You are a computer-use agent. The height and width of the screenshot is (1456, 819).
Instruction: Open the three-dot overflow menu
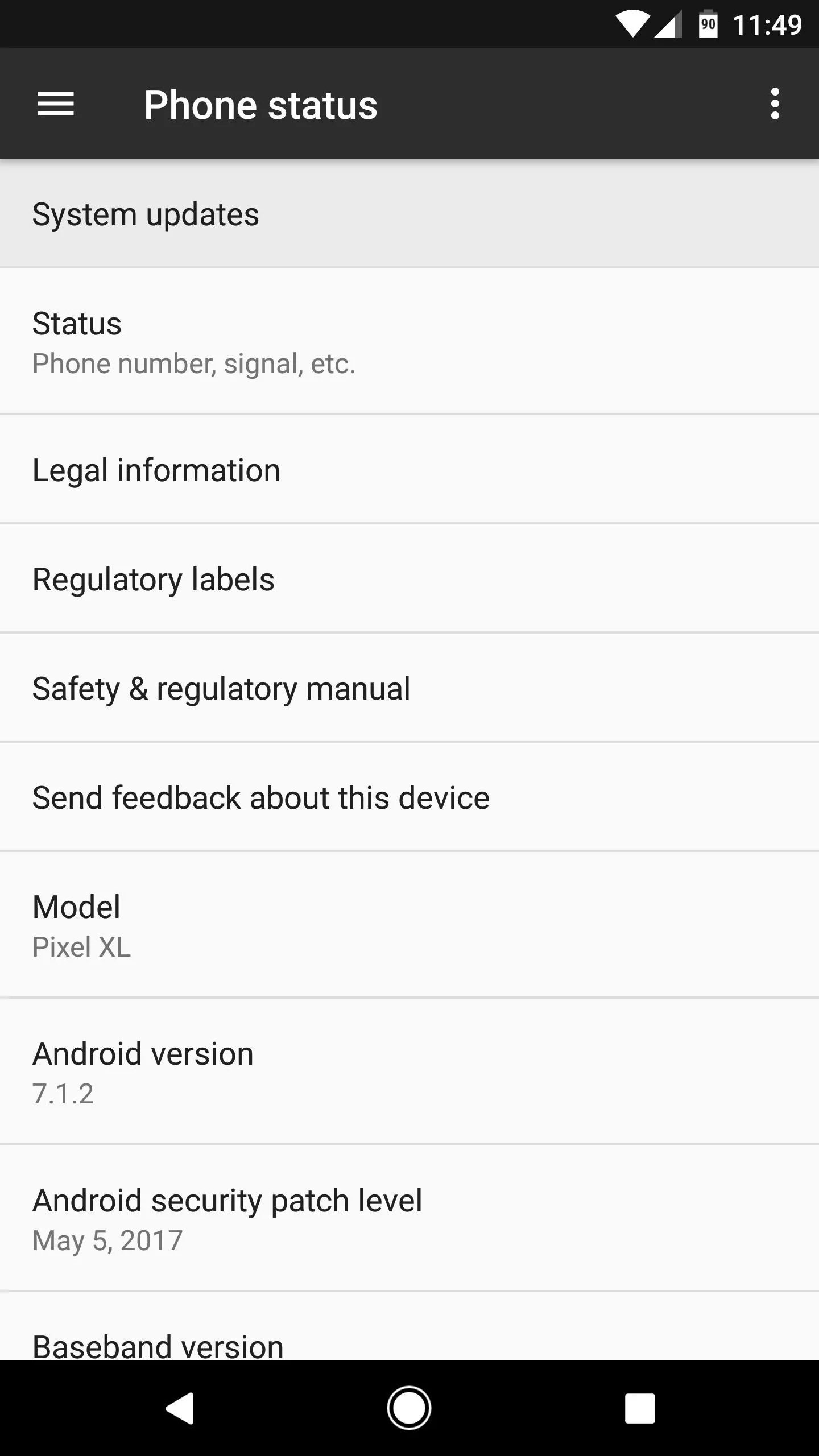point(775,104)
